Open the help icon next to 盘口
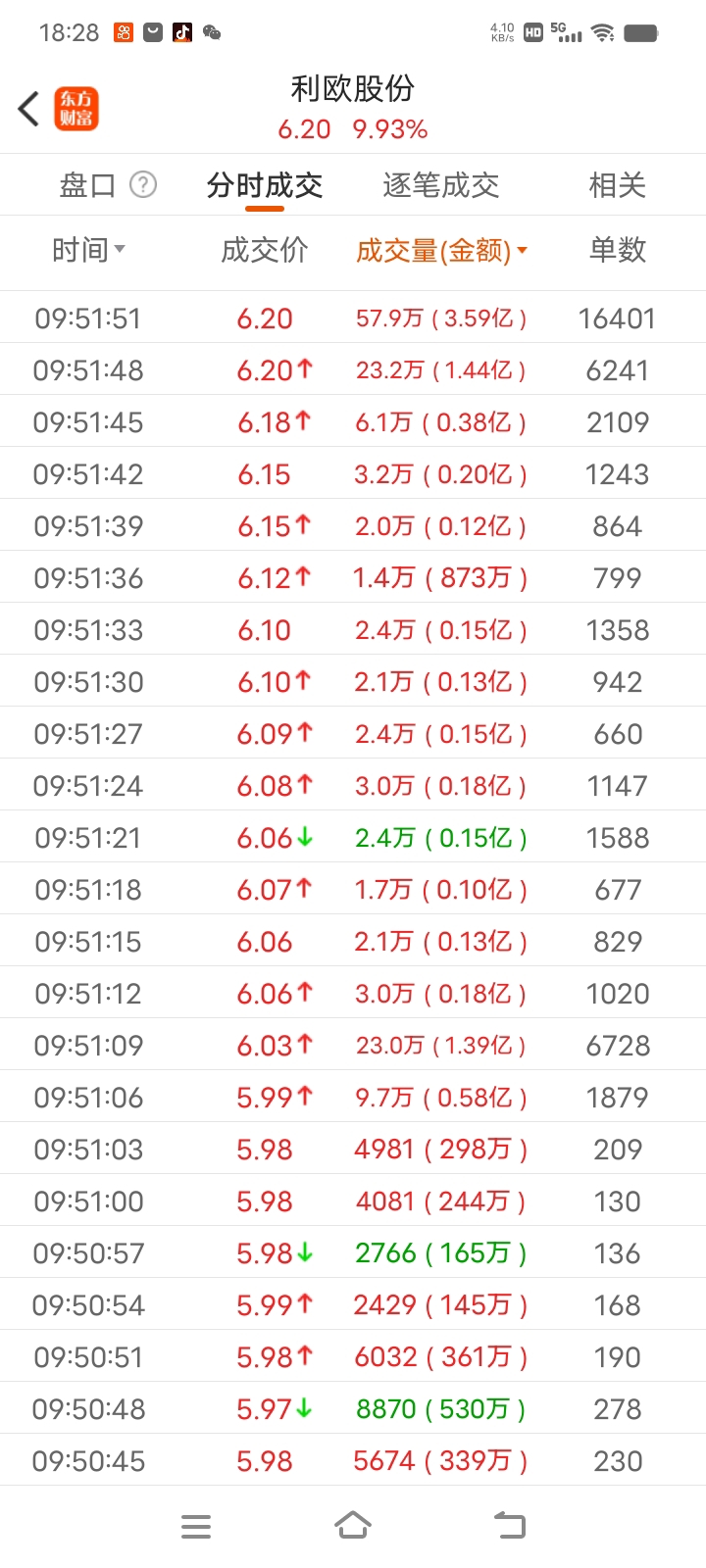This screenshot has width=706, height=1568. coord(143,184)
